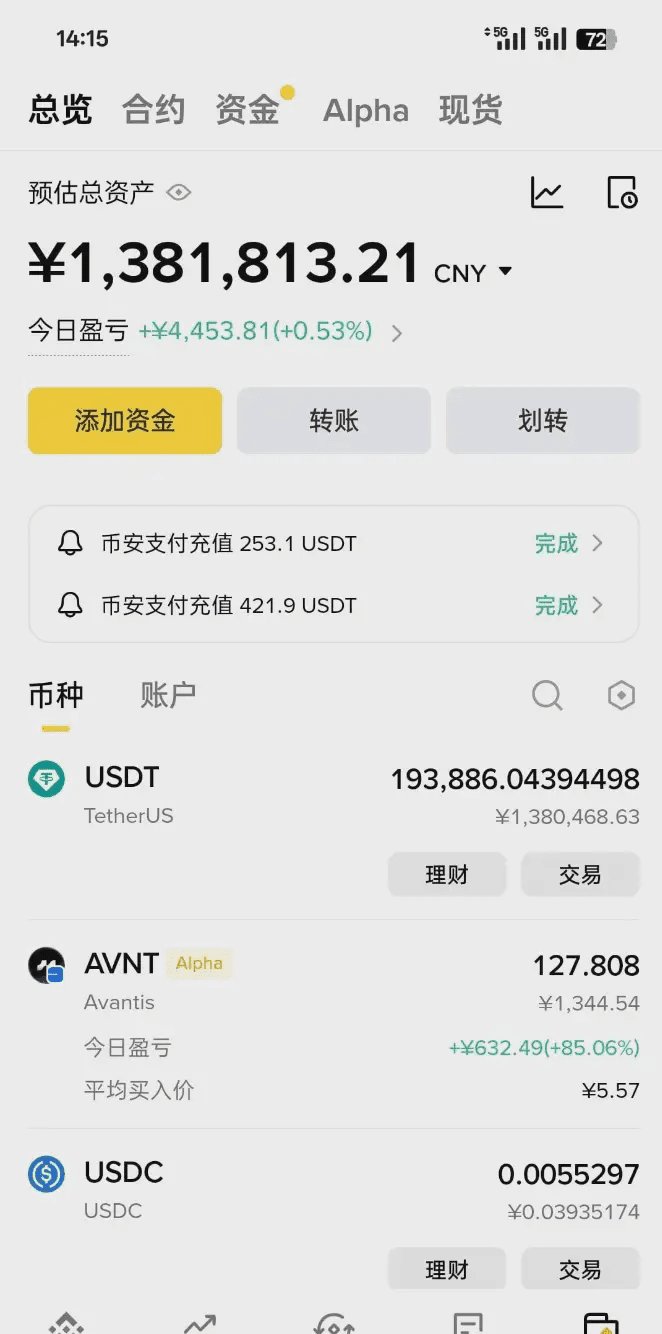Viewport: 662px width, 1334px height.
Task: Switch to the 现货 tab
Action: click(470, 110)
